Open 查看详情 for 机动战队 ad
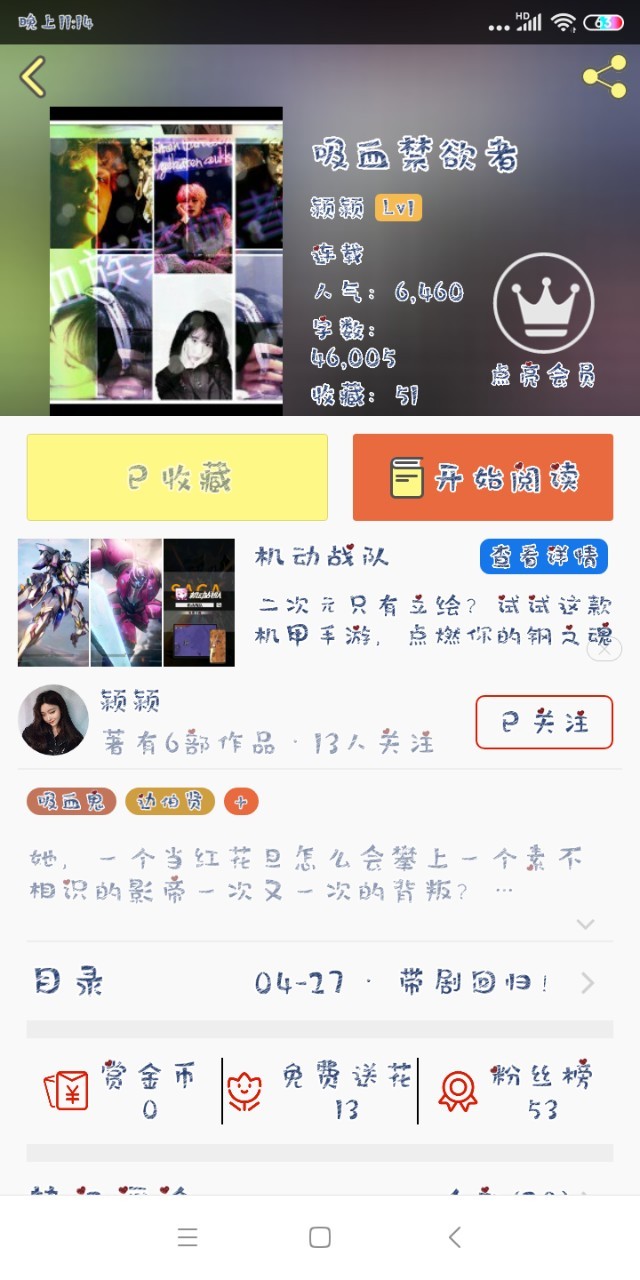The width and height of the screenshot is (640, 1280). 543,557
